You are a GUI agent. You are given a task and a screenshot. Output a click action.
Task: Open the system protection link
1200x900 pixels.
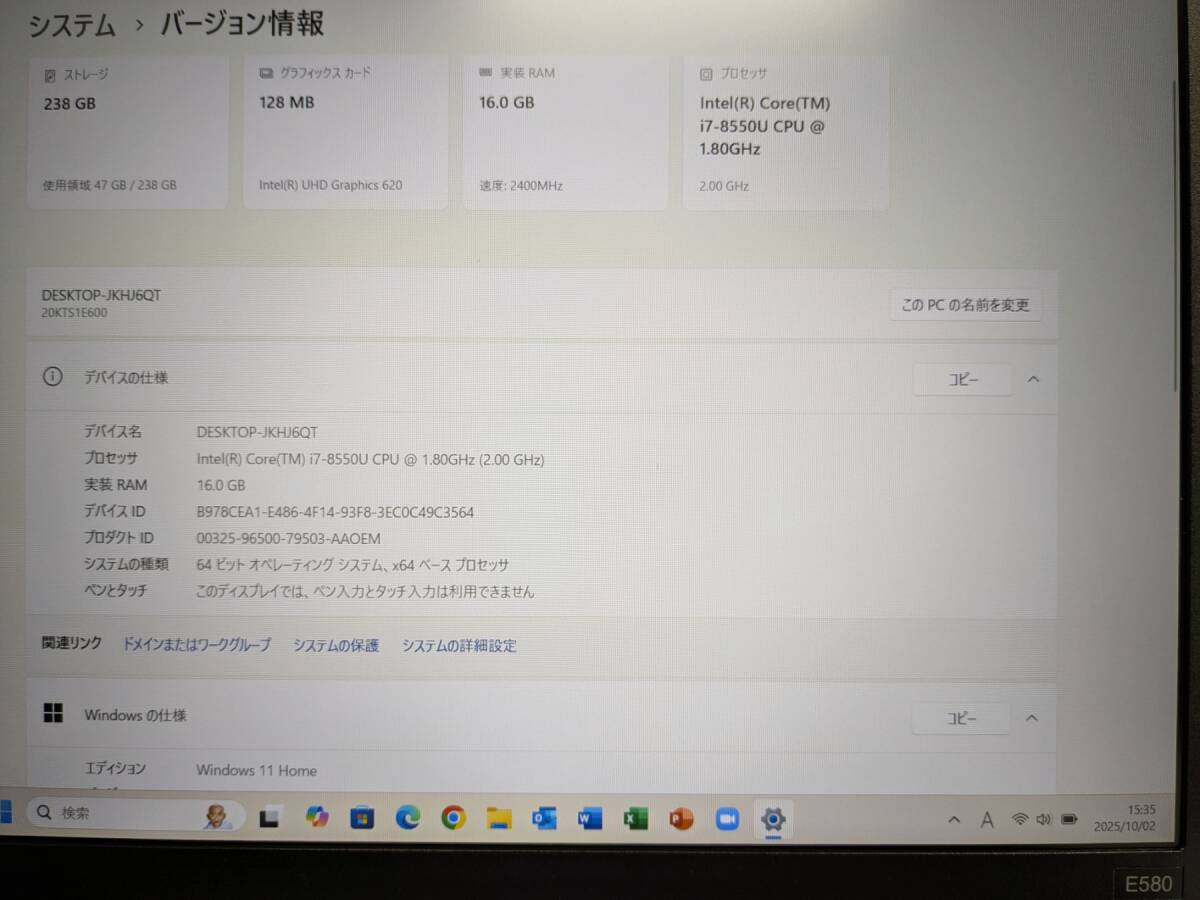336,645
